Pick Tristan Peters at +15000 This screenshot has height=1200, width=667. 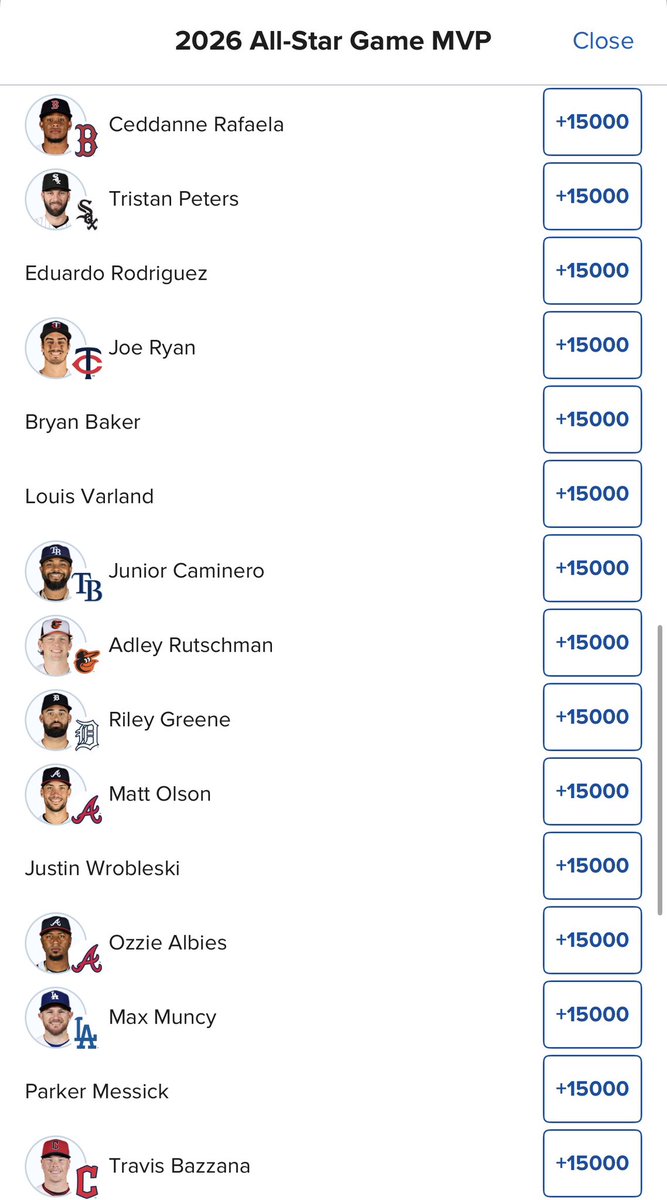(x=592, y=196)
